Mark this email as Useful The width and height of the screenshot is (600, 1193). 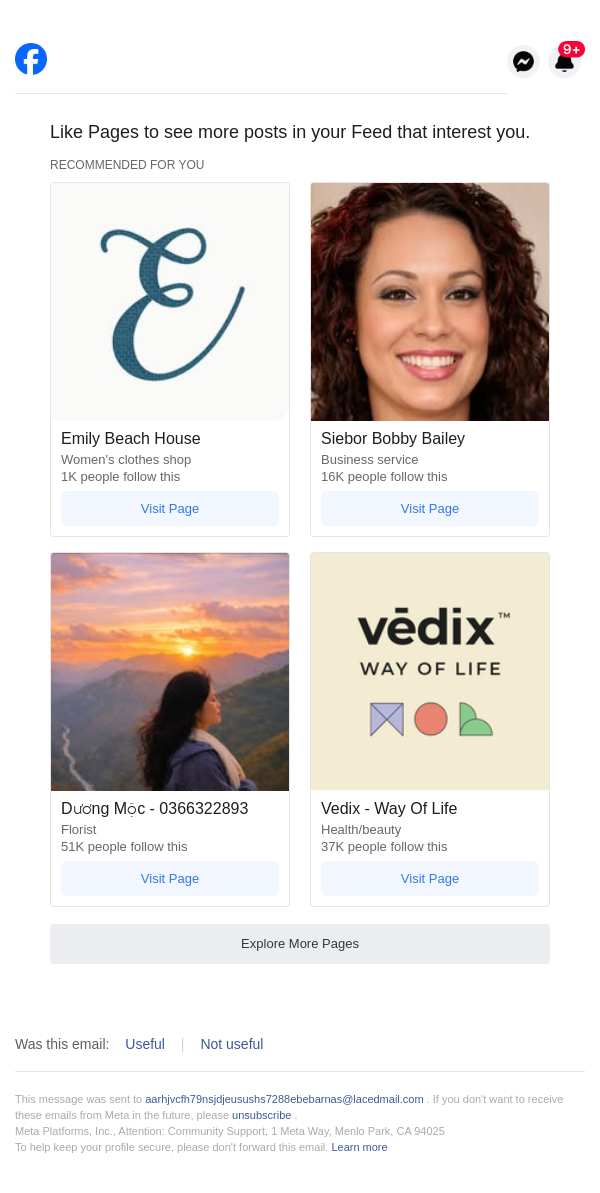(145, 1044)
